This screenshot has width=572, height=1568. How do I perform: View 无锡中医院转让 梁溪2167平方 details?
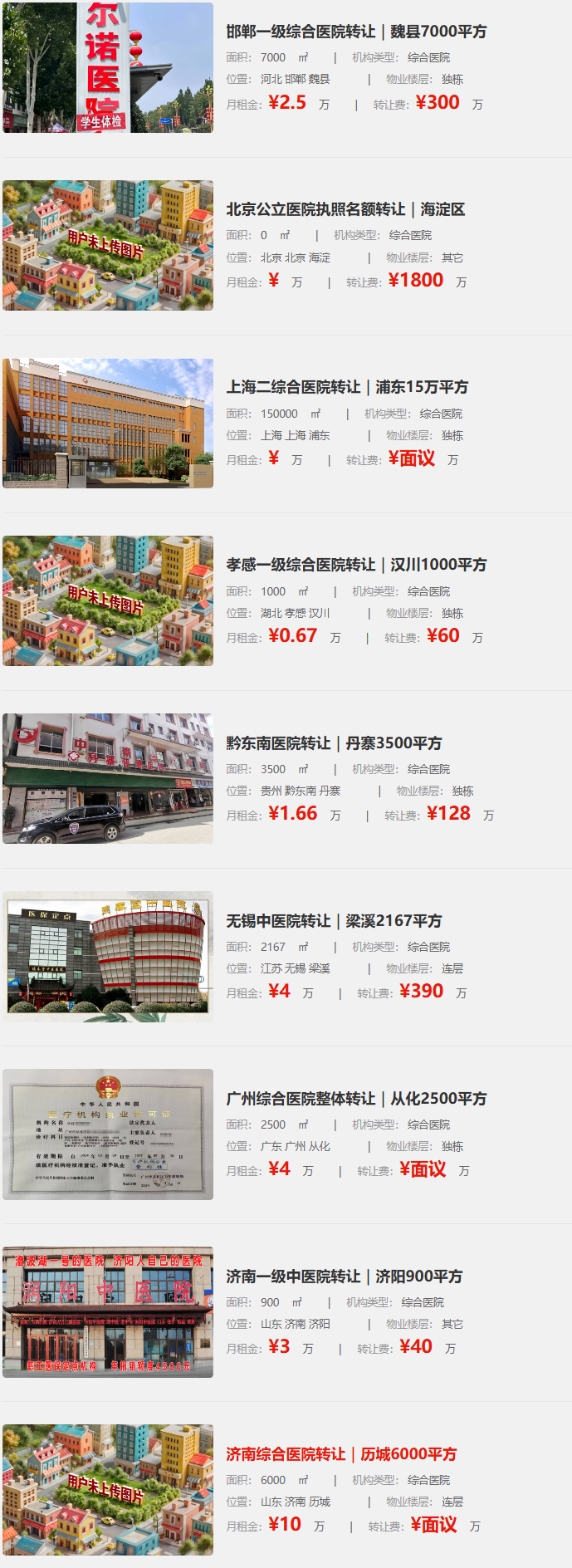[334, 921]
